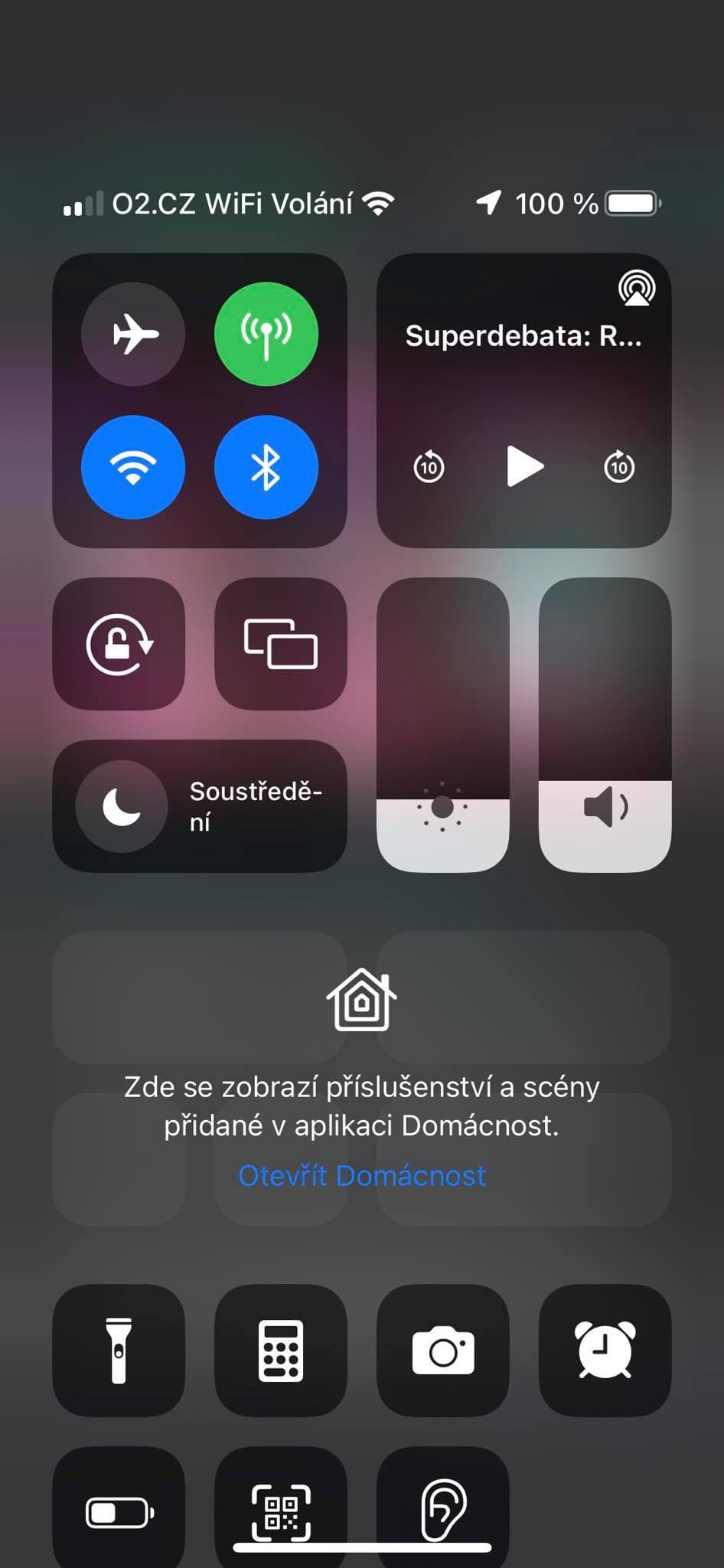Play Superdebata audio
This screenshot has width=724, height=1568.
(524, 466)
